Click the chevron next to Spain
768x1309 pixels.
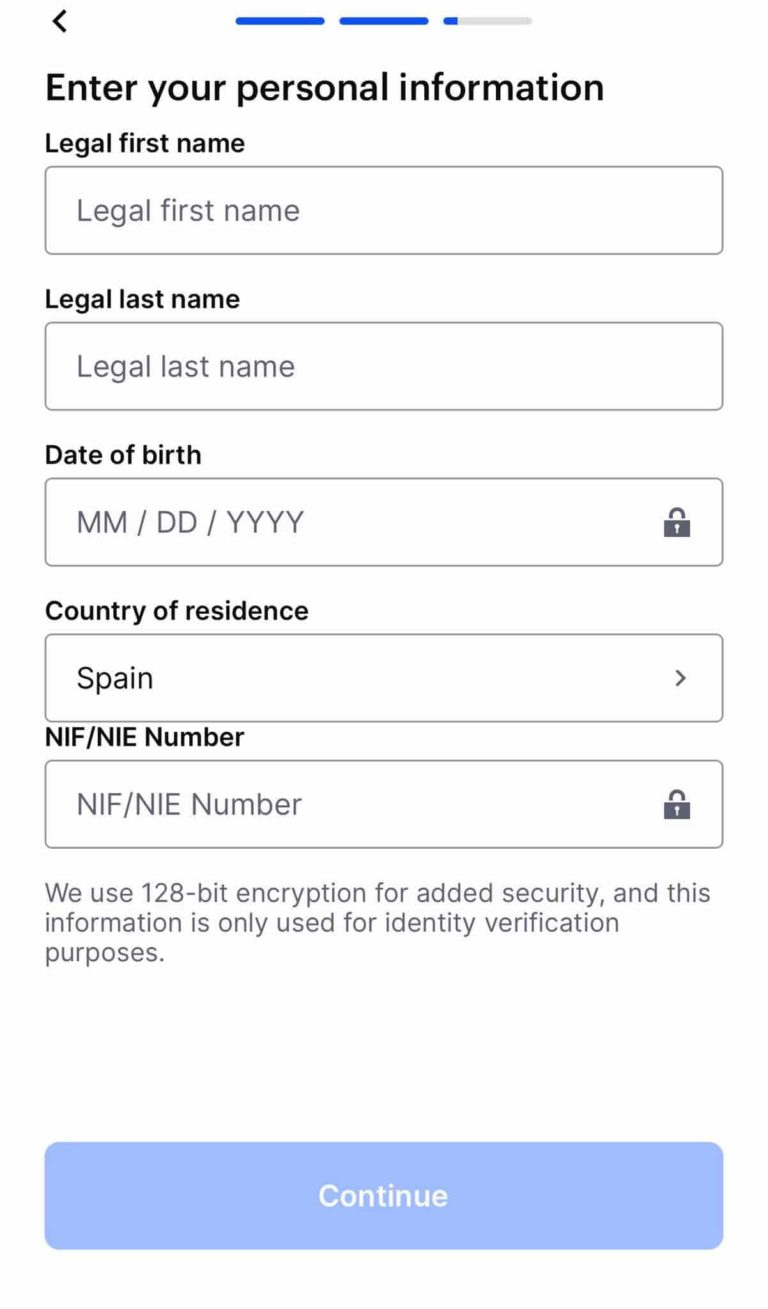point(681,678)
